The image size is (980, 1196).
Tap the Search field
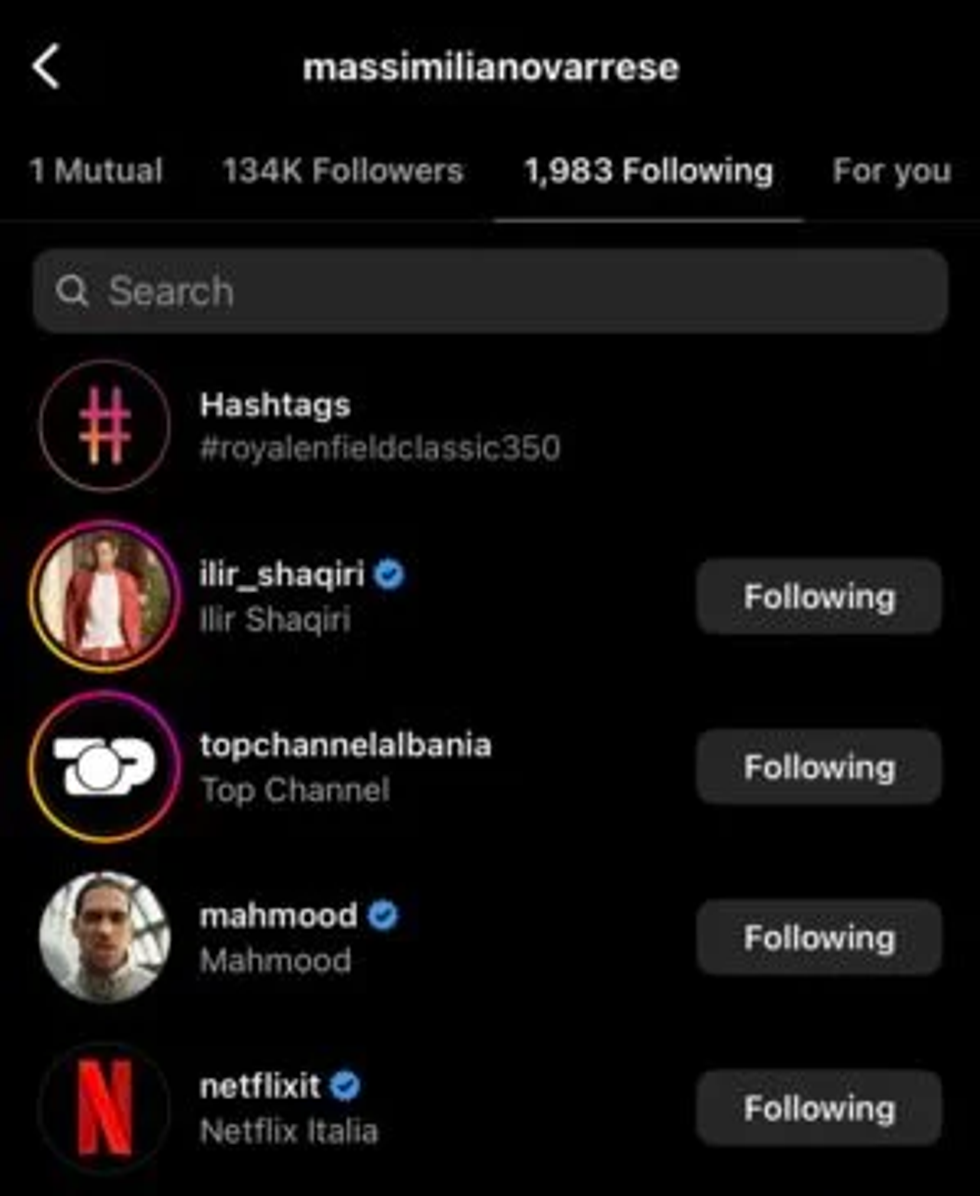click(490, 291)
